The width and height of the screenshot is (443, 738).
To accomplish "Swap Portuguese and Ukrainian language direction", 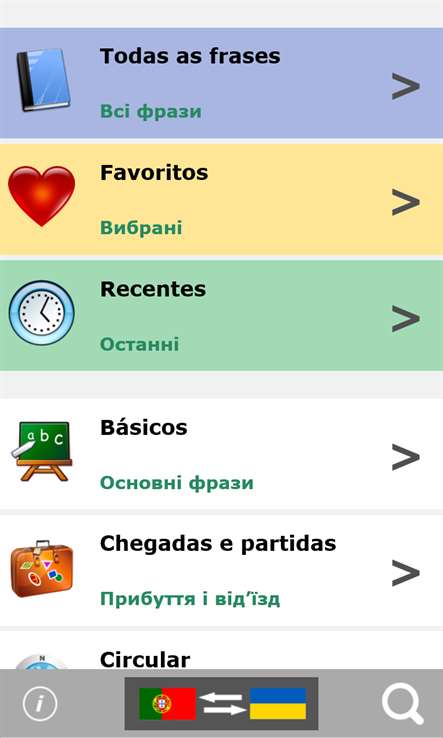I will pyautogui.click(x=221, y=704).
